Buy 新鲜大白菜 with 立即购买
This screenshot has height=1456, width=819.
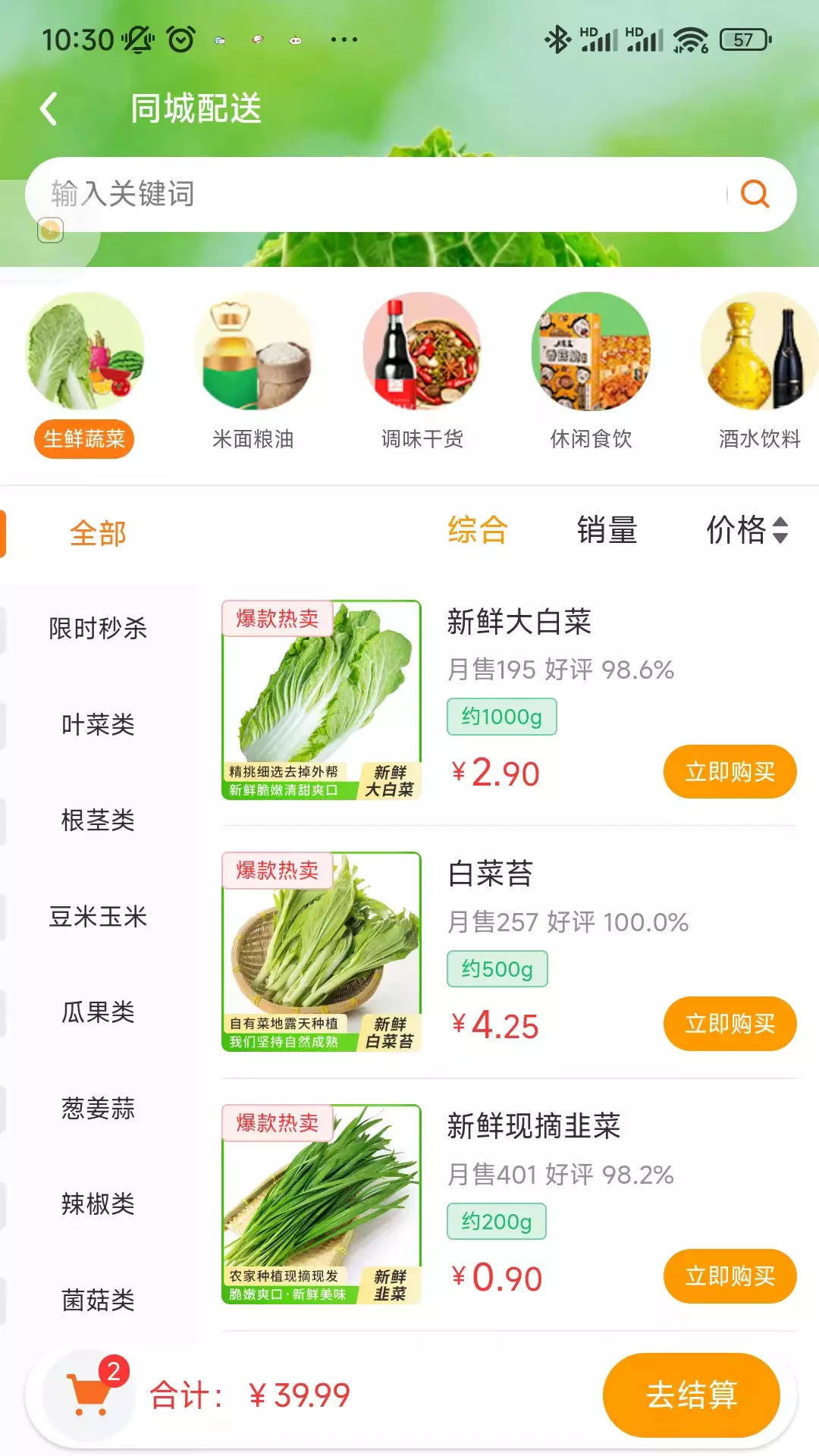click(x=730, y=772)
